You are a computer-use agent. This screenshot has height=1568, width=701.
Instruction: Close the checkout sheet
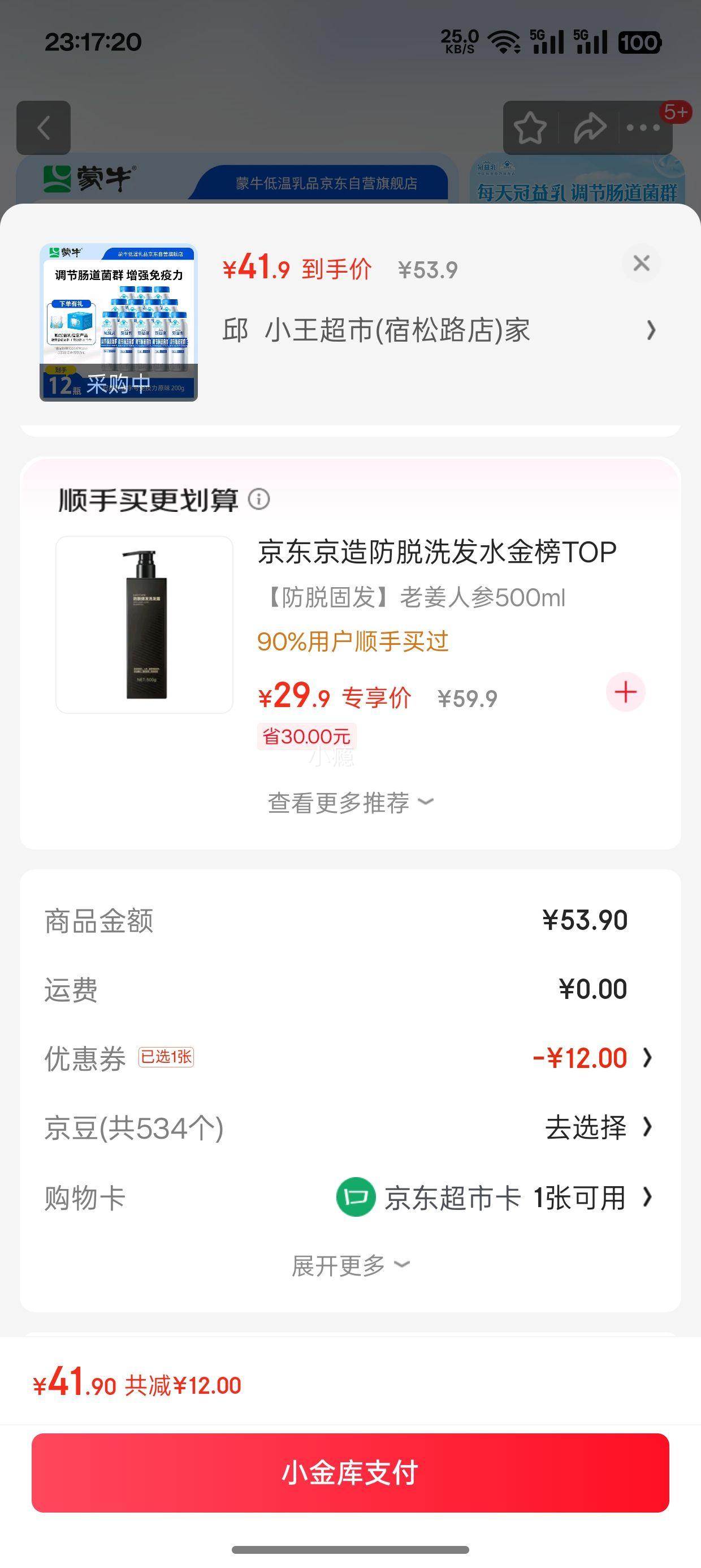click(x=641, y=264)
